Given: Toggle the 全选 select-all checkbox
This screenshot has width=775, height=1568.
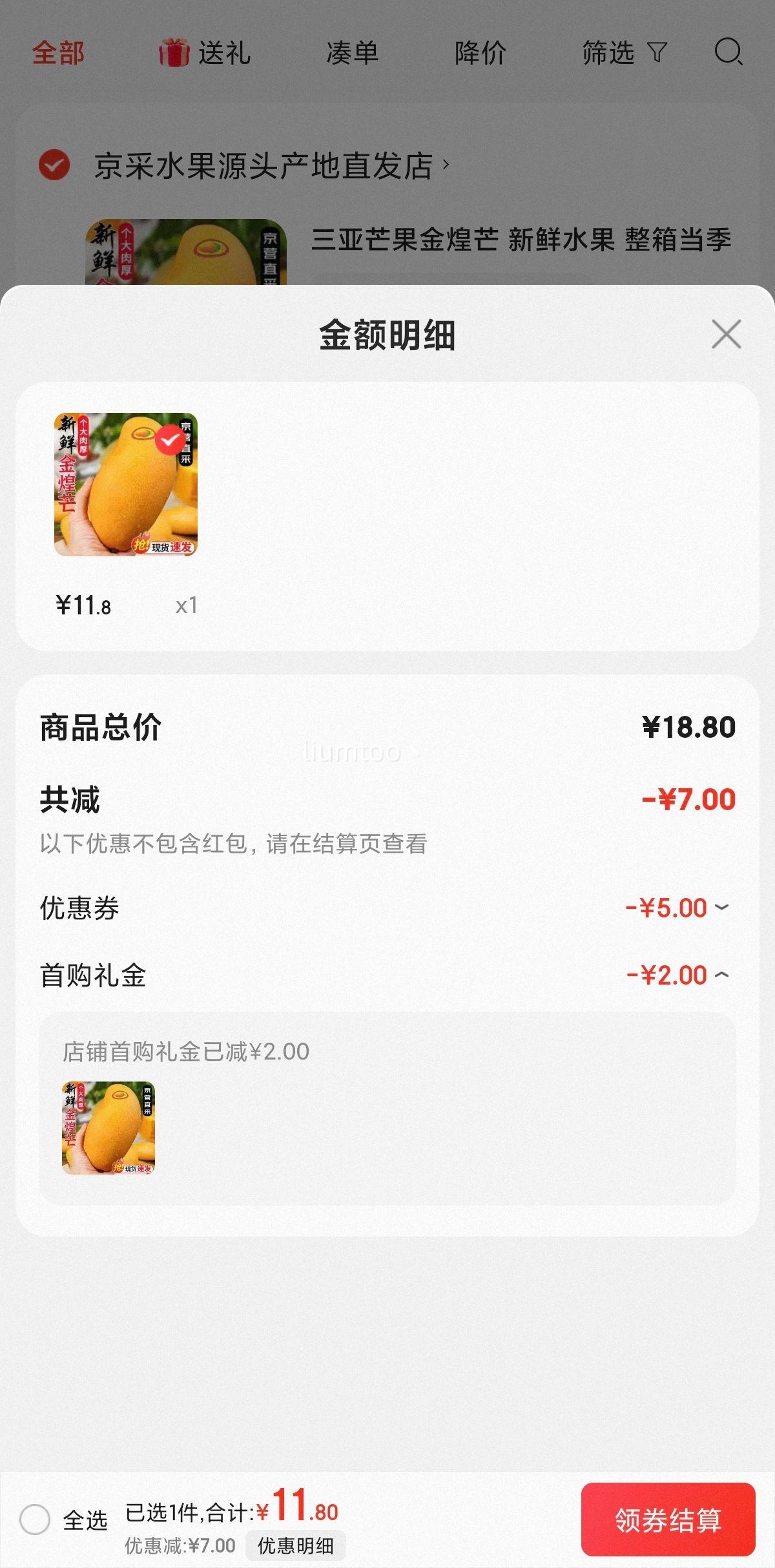Looking at the screenshot, I should click(35, 1519).
